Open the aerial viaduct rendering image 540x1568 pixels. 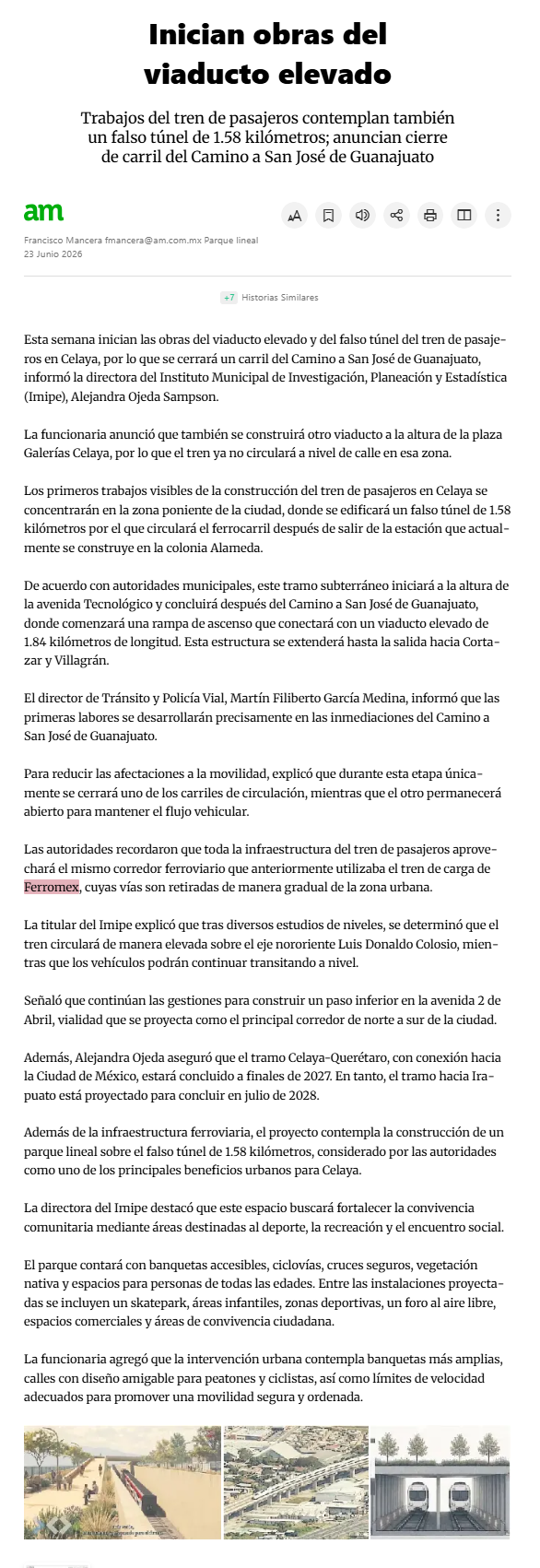pyautogui.click(x=296, y=1482)
